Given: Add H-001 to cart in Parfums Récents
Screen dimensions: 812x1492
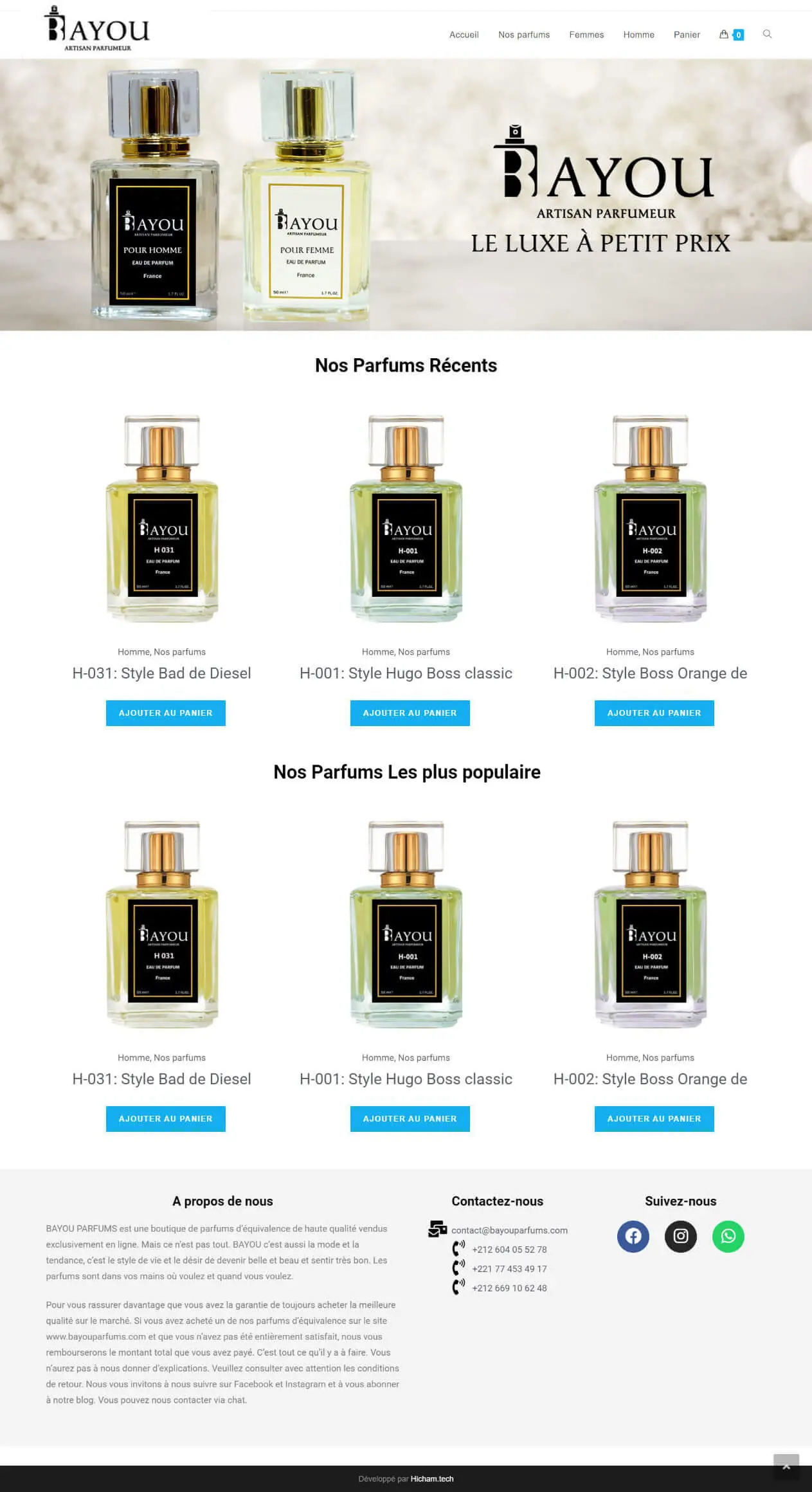Looking at the screenshot, I should pos(410,713).
